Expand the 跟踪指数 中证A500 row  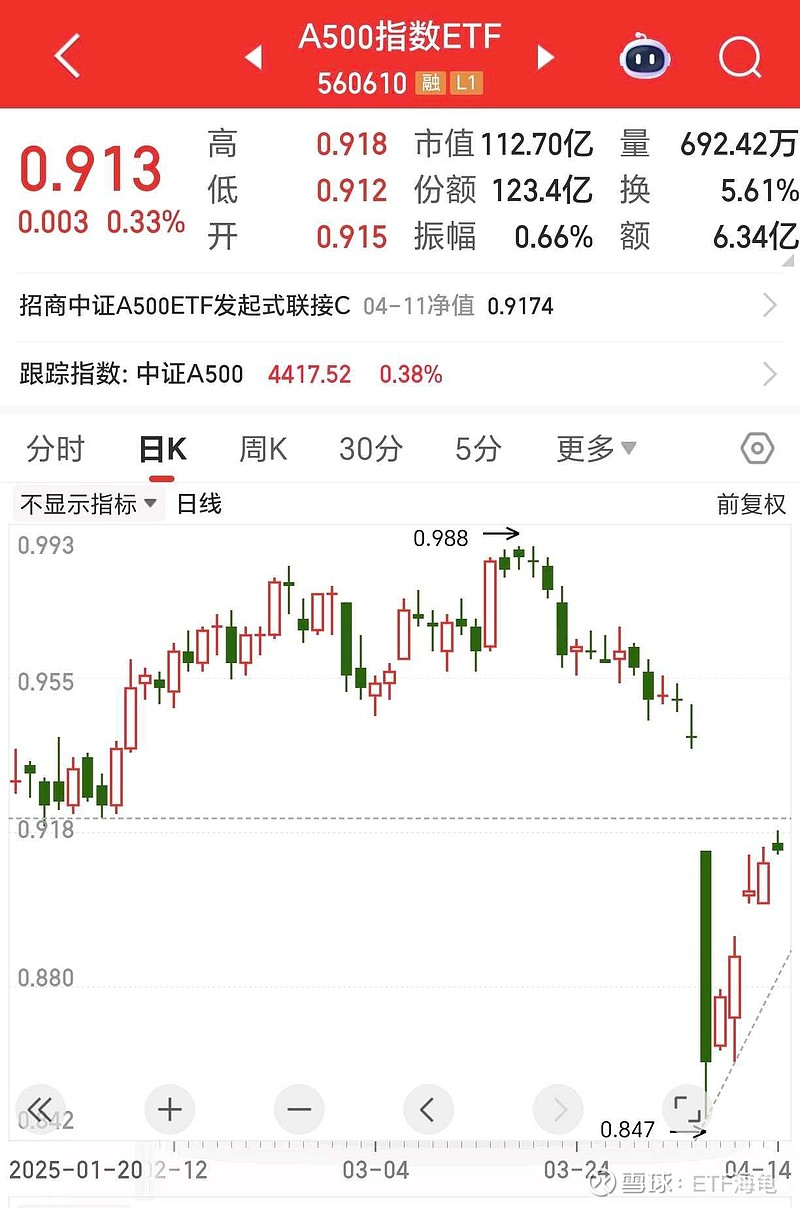(400, 374)
